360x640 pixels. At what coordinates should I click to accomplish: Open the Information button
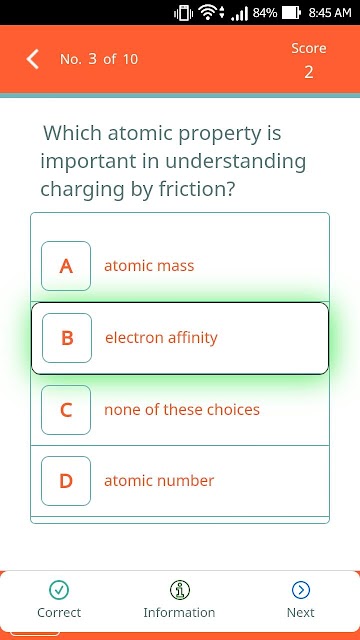[179, 600]
